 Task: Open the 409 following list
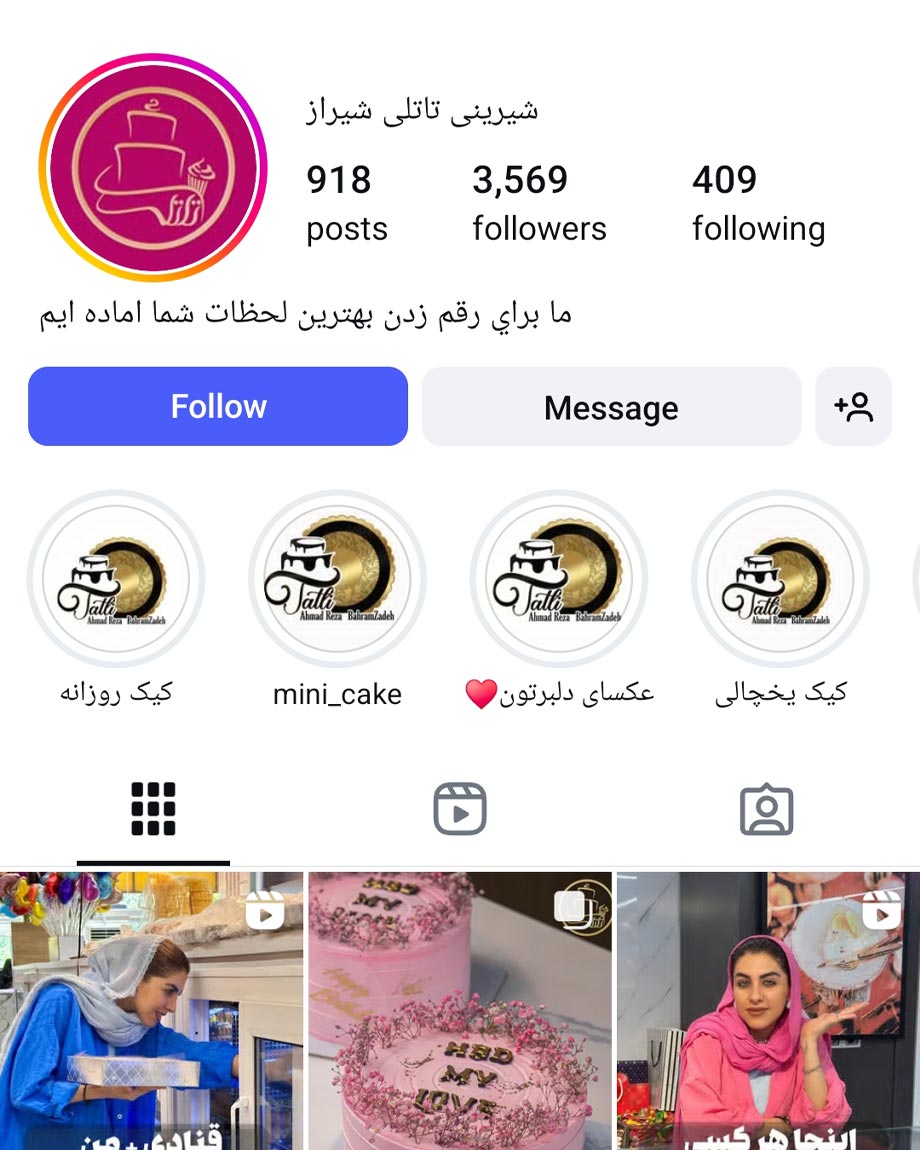(758, 203)
